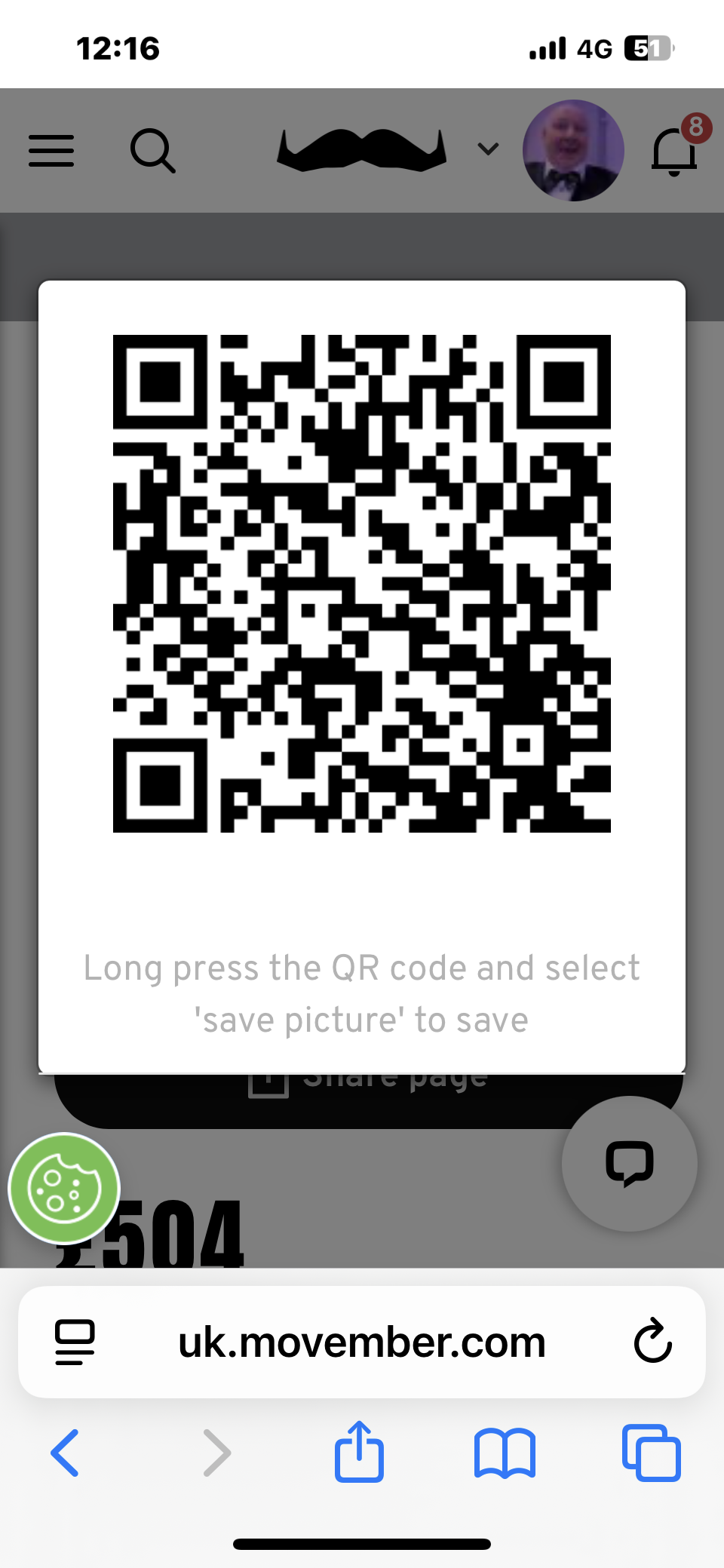Reload the page
The image size is (724, 1568).
[x=652, y=1342]
